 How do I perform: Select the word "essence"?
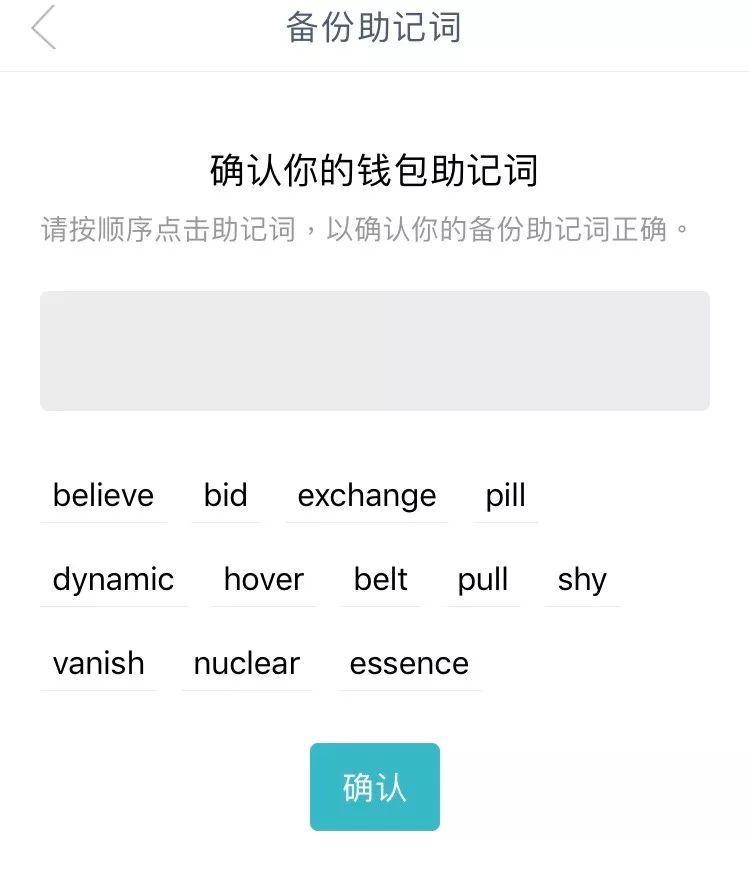click(409, 663)
